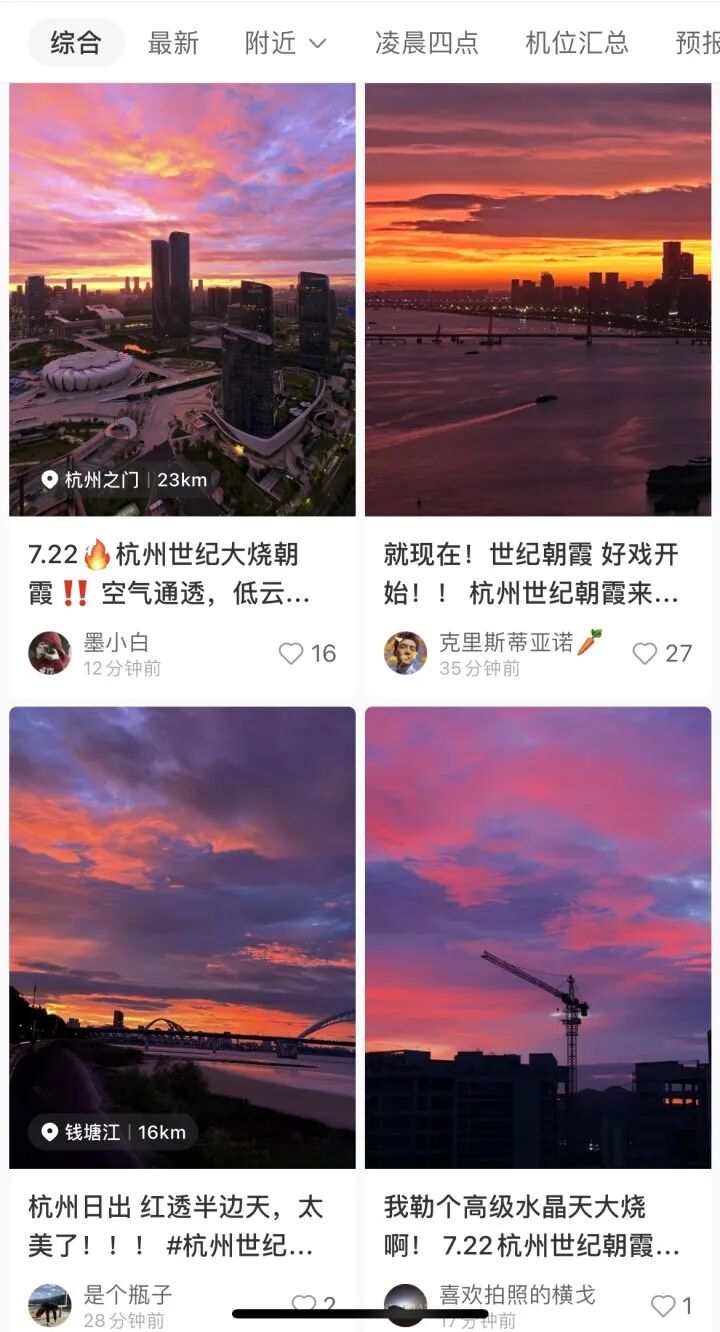This screenshot has width=720, height=1332.
Task: Open the 钱塘江 location tag
Action: (112, 1132)
